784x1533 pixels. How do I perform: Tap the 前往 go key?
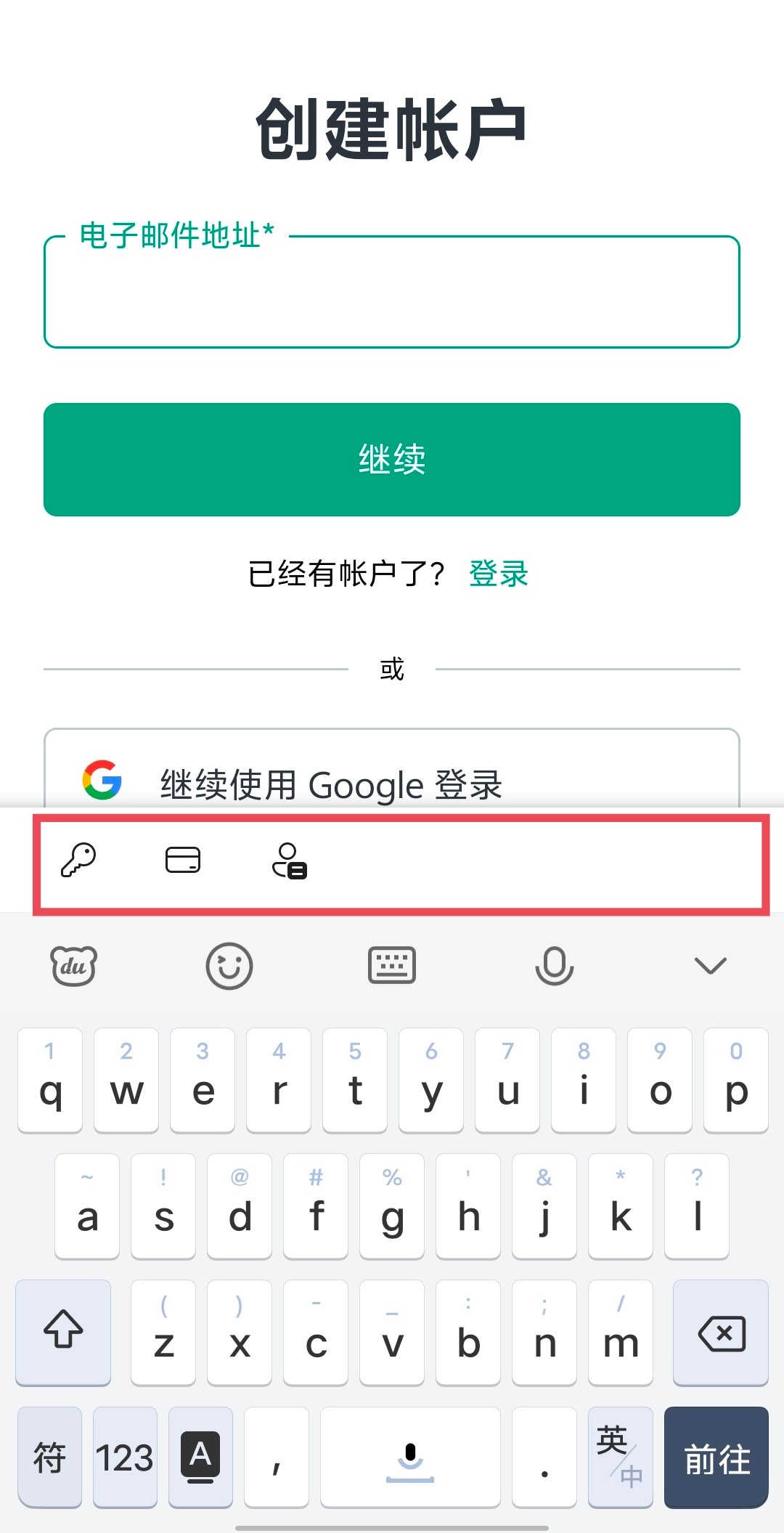click(x=716, y=1458)
